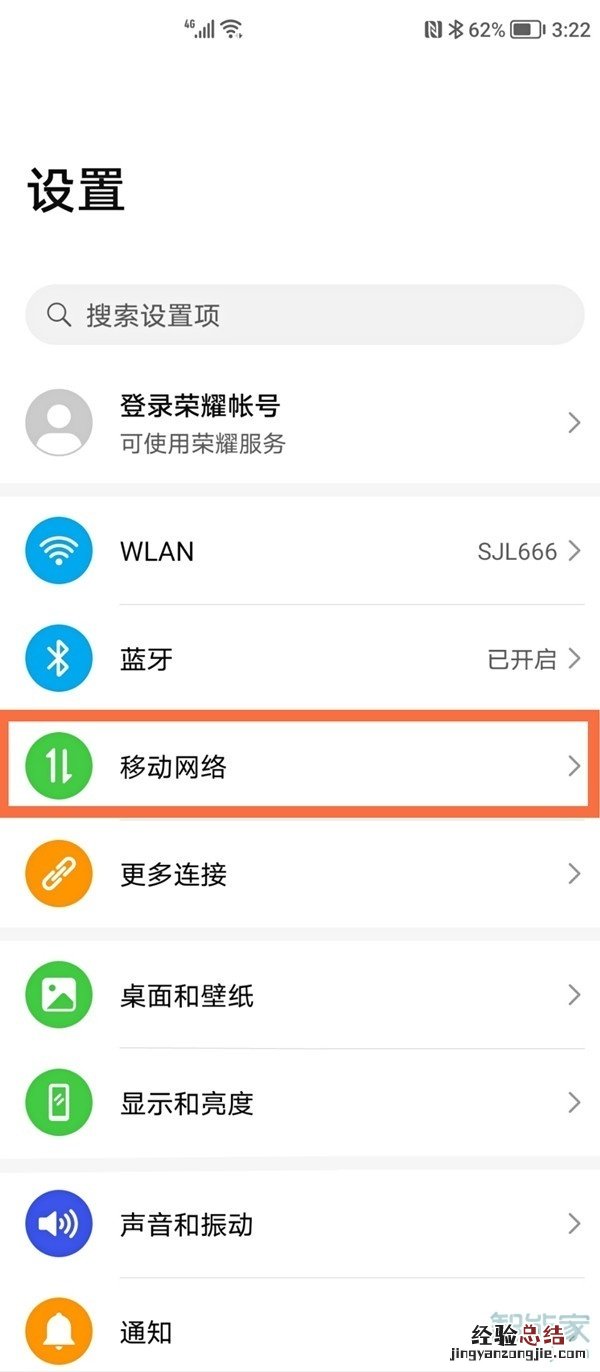Select 显示和亮度 settings
The image size is (600, 1372).
click(x=300, y=1104)
